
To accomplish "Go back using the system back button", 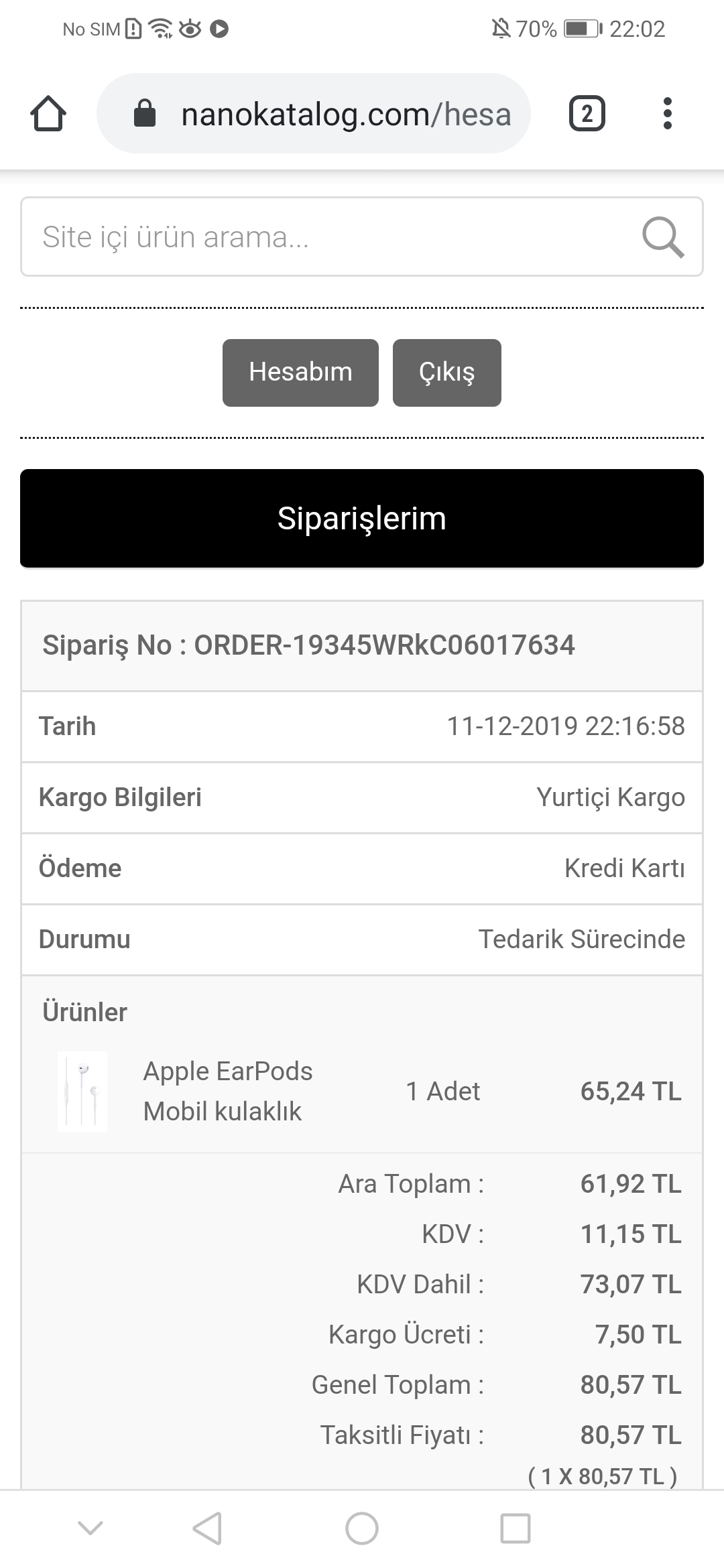I will point(207,1528).
